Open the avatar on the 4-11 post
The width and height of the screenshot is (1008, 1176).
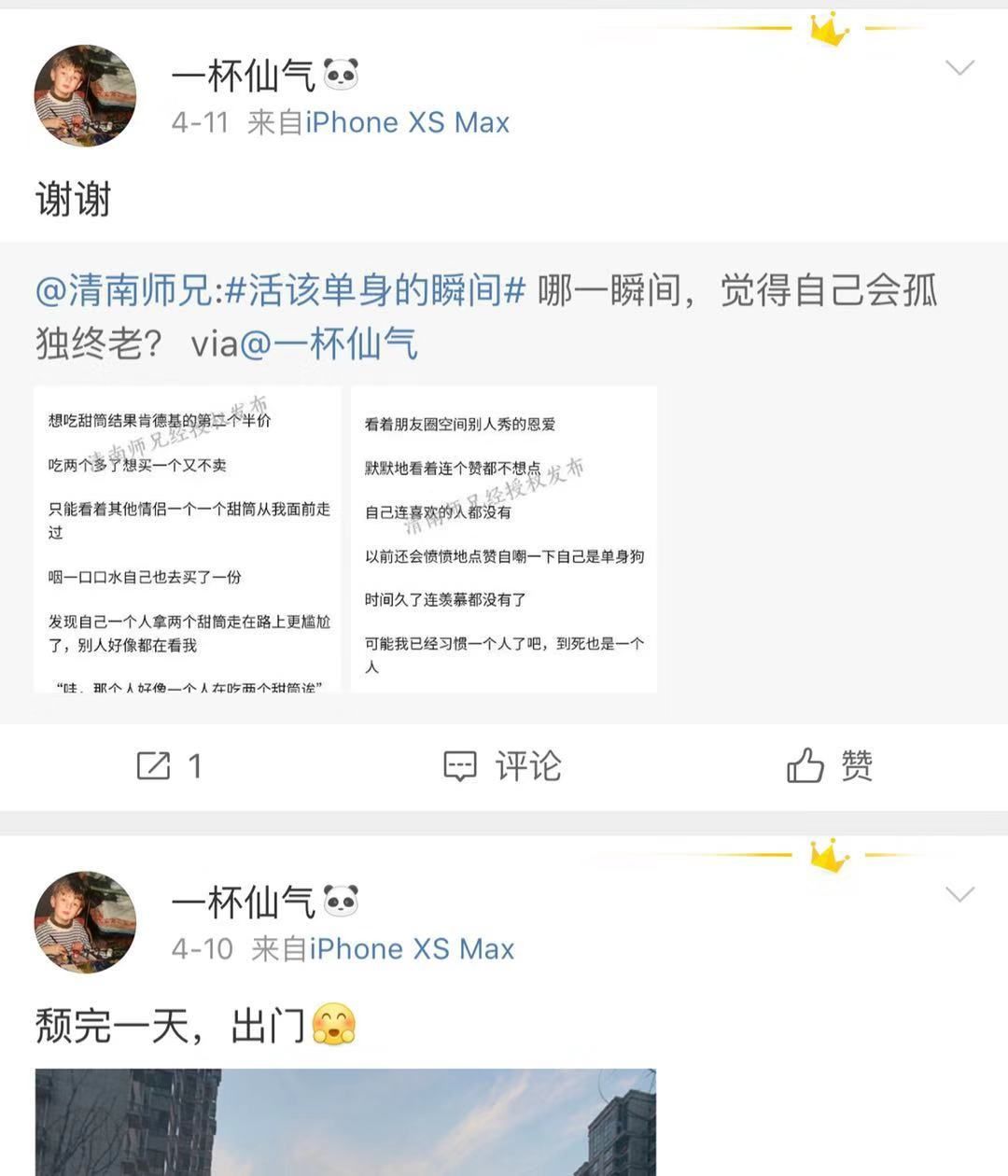tap(85, 96)
